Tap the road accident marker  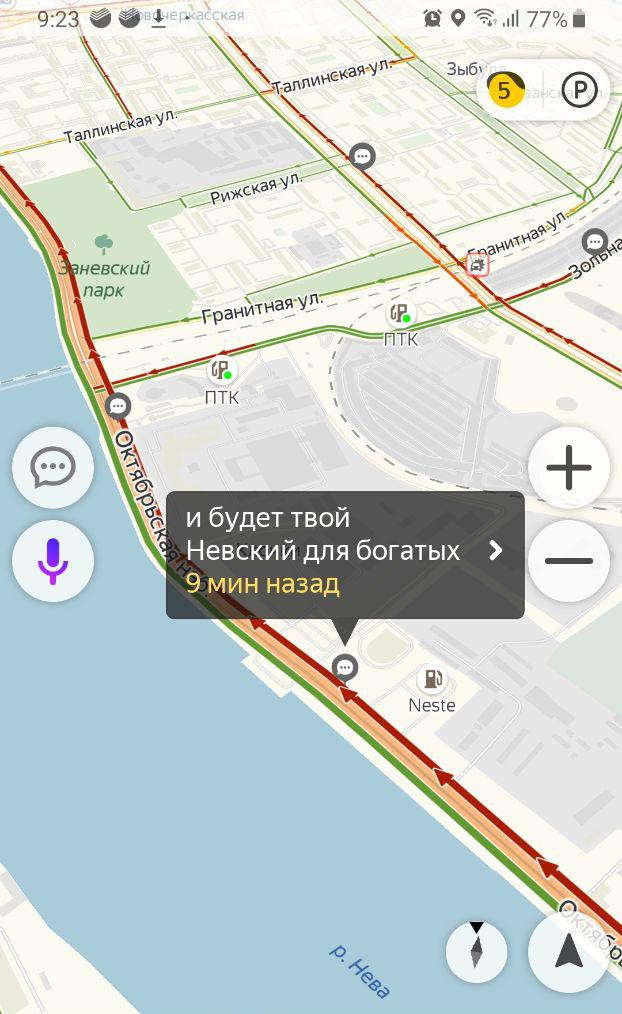[478, 264]
